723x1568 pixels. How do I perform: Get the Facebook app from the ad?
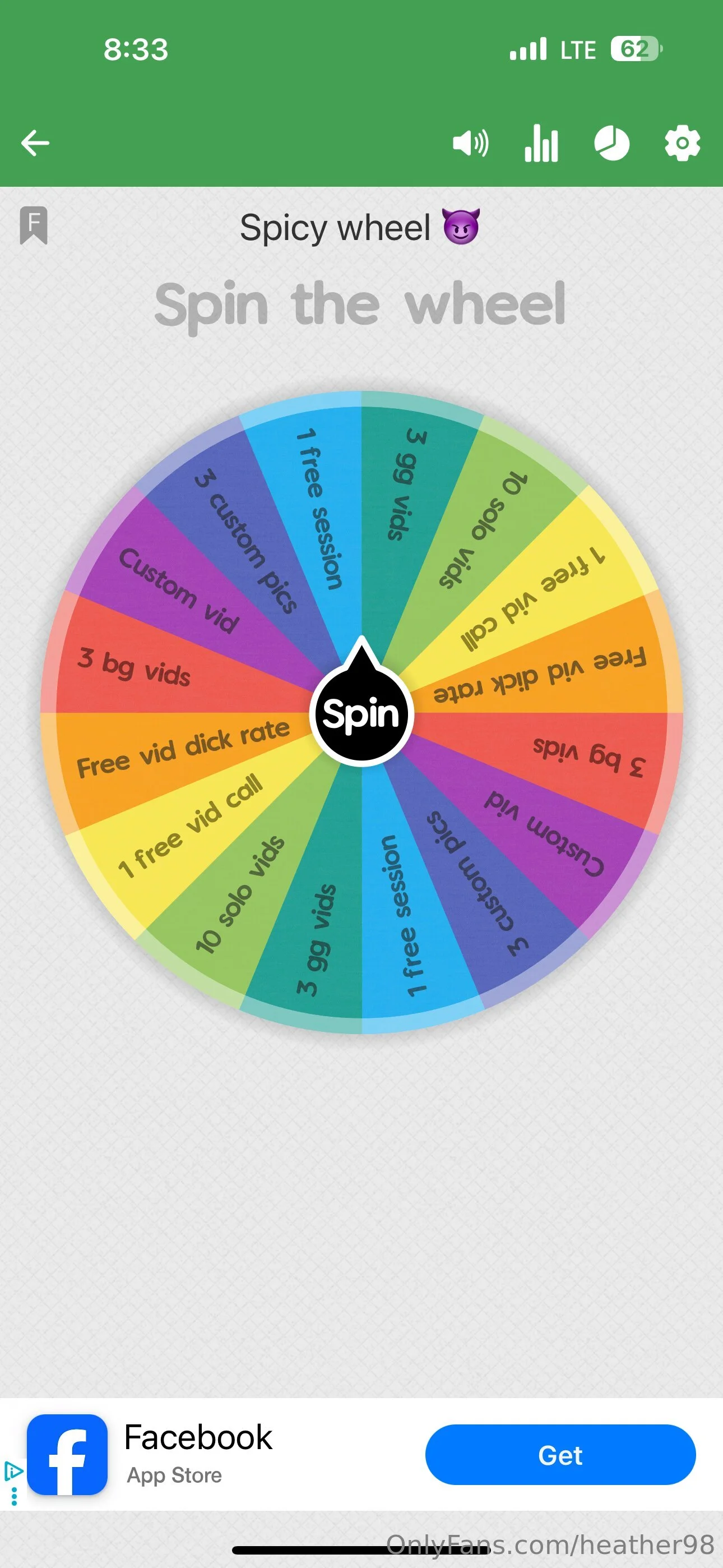(560, 1455)
